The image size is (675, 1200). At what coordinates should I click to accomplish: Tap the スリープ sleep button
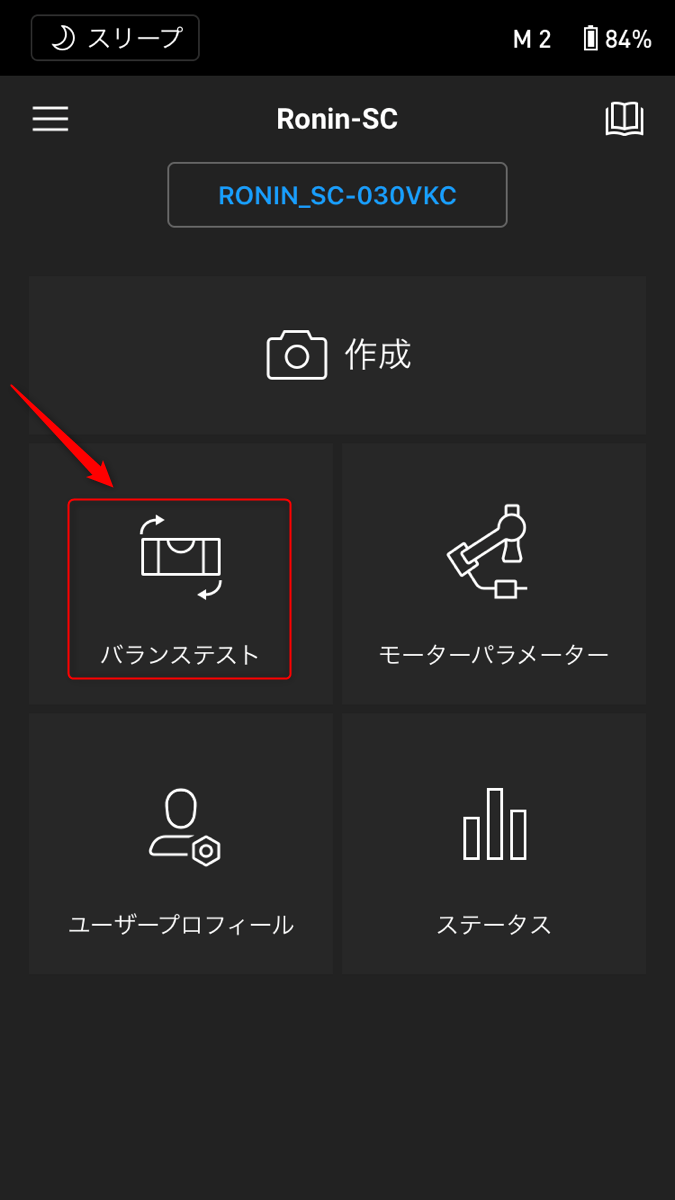(x=115, y=38)
